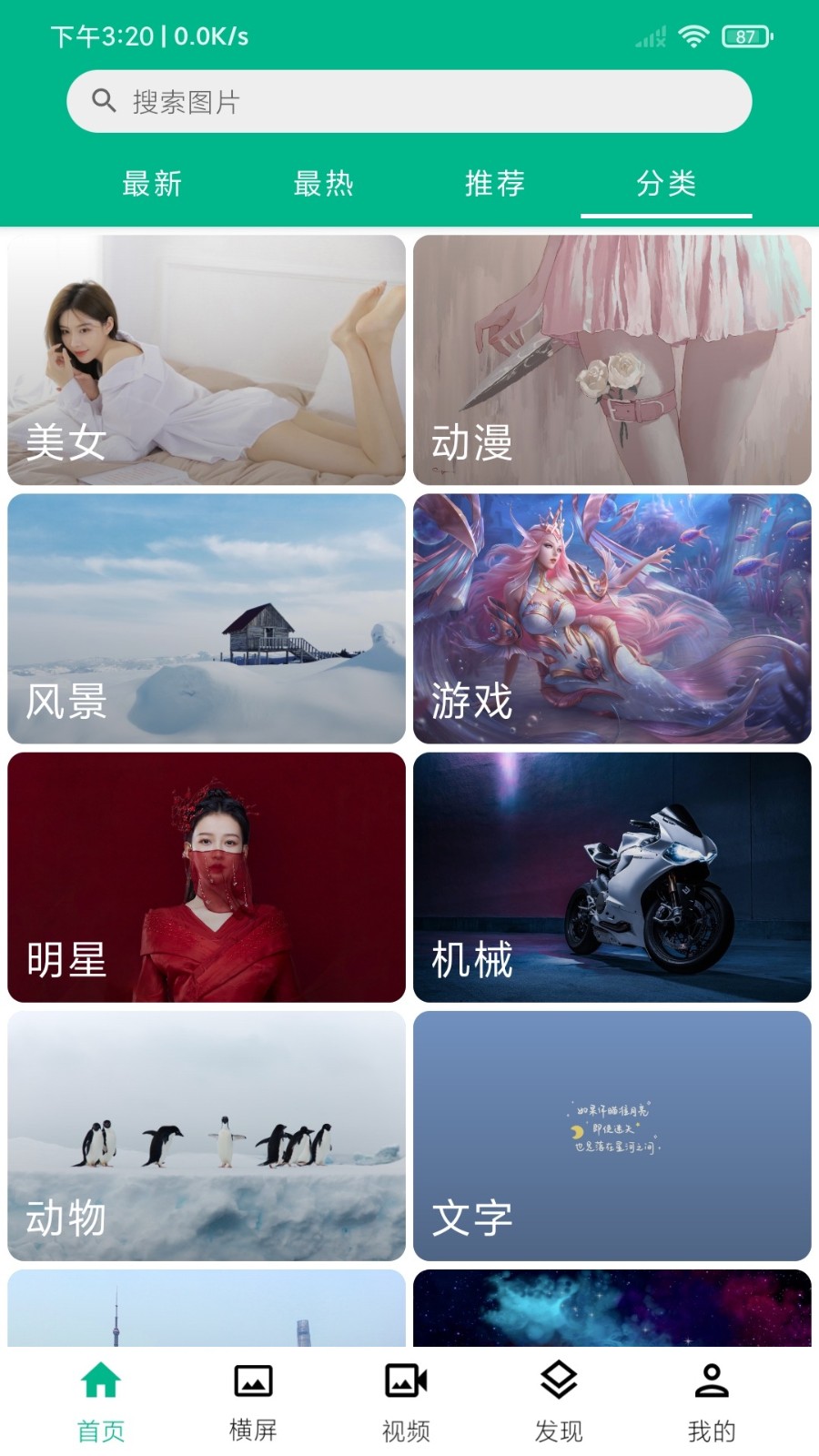
Task: Click the search magnifier icon
Action: pyautogui.click(x=103, y=101)
